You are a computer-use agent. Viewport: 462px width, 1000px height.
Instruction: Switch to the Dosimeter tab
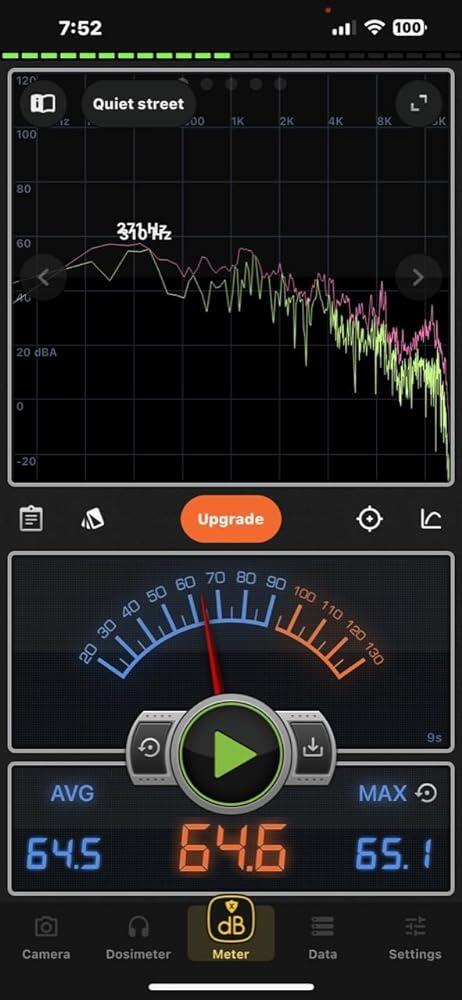coord(138,938)
